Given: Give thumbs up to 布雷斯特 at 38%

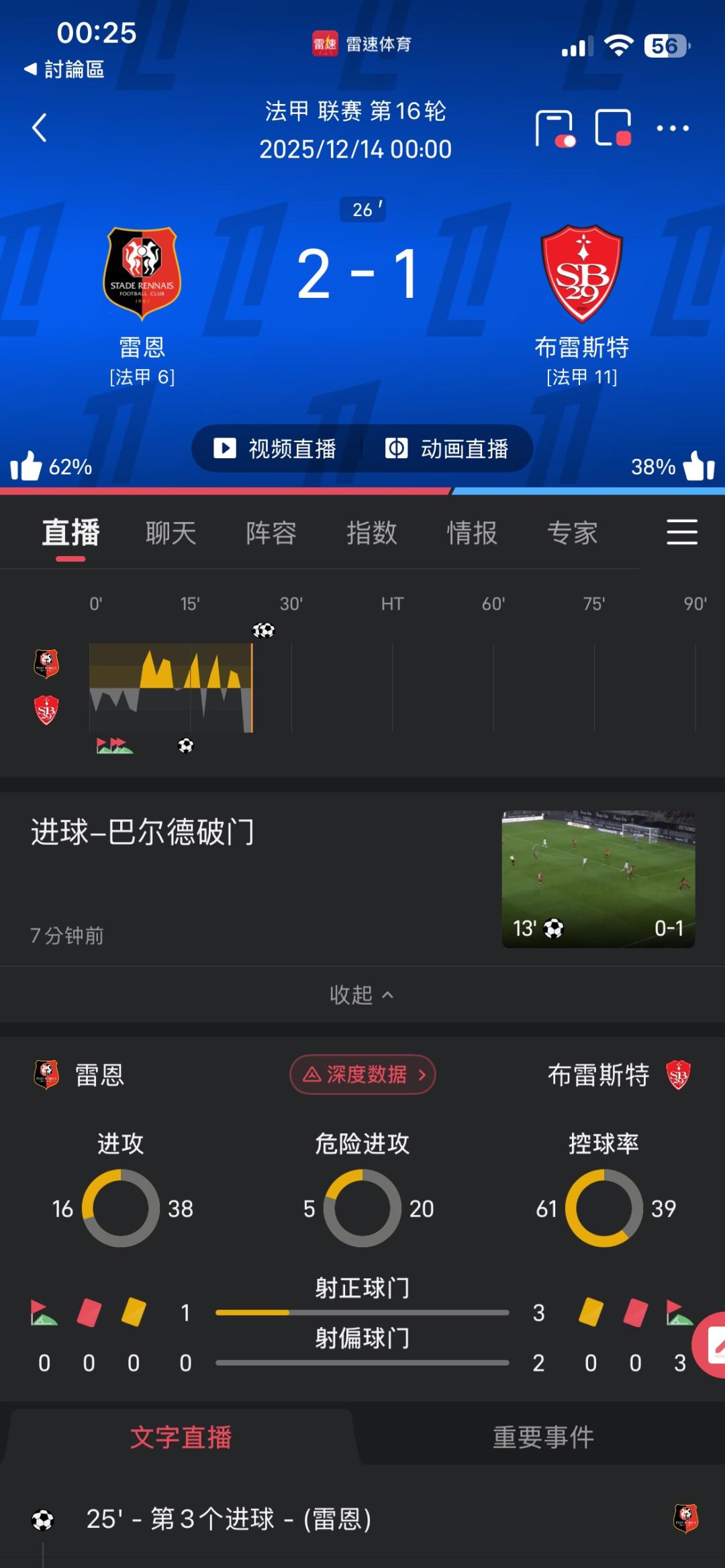Looking at the screenshot, I should [x=673, y=466].
